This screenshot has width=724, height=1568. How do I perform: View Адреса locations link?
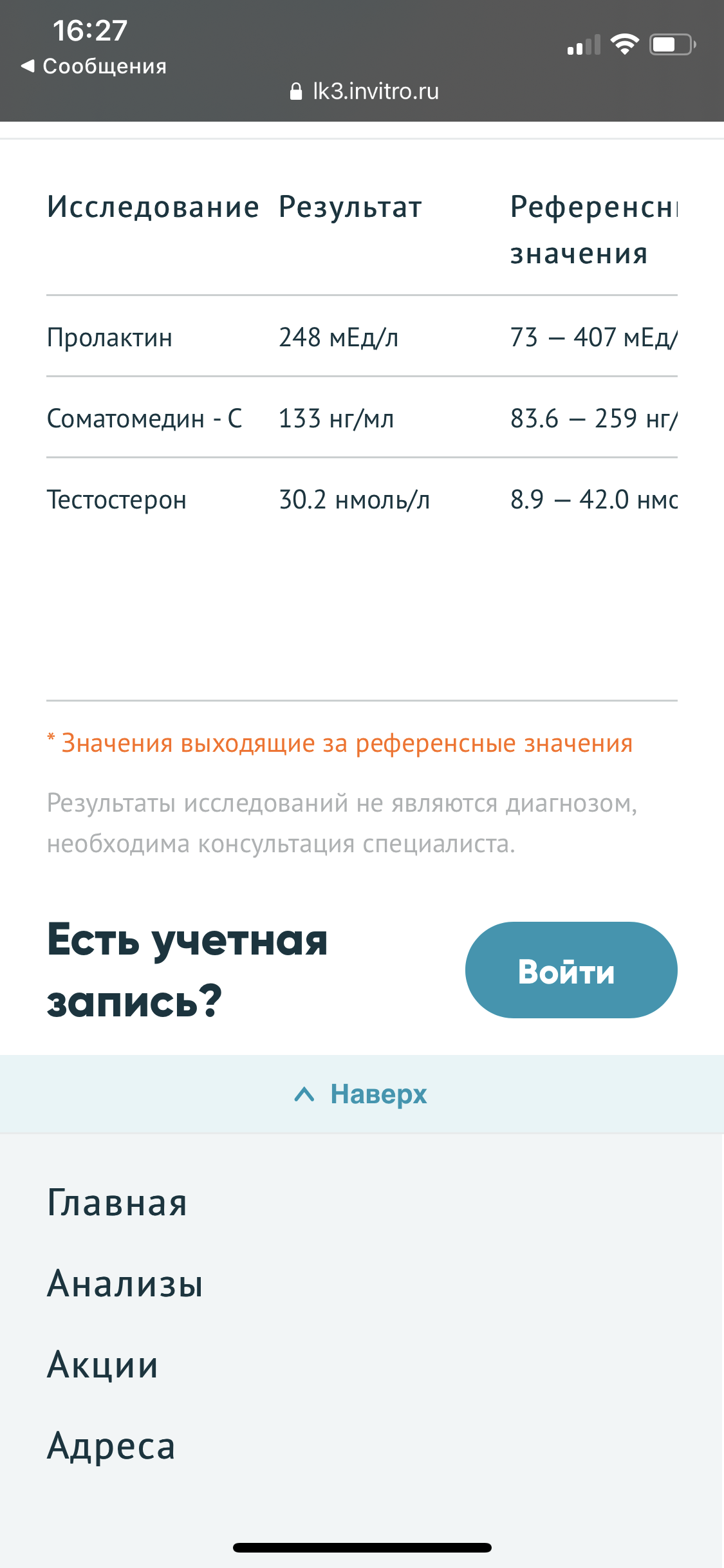tap(111, 1446)
